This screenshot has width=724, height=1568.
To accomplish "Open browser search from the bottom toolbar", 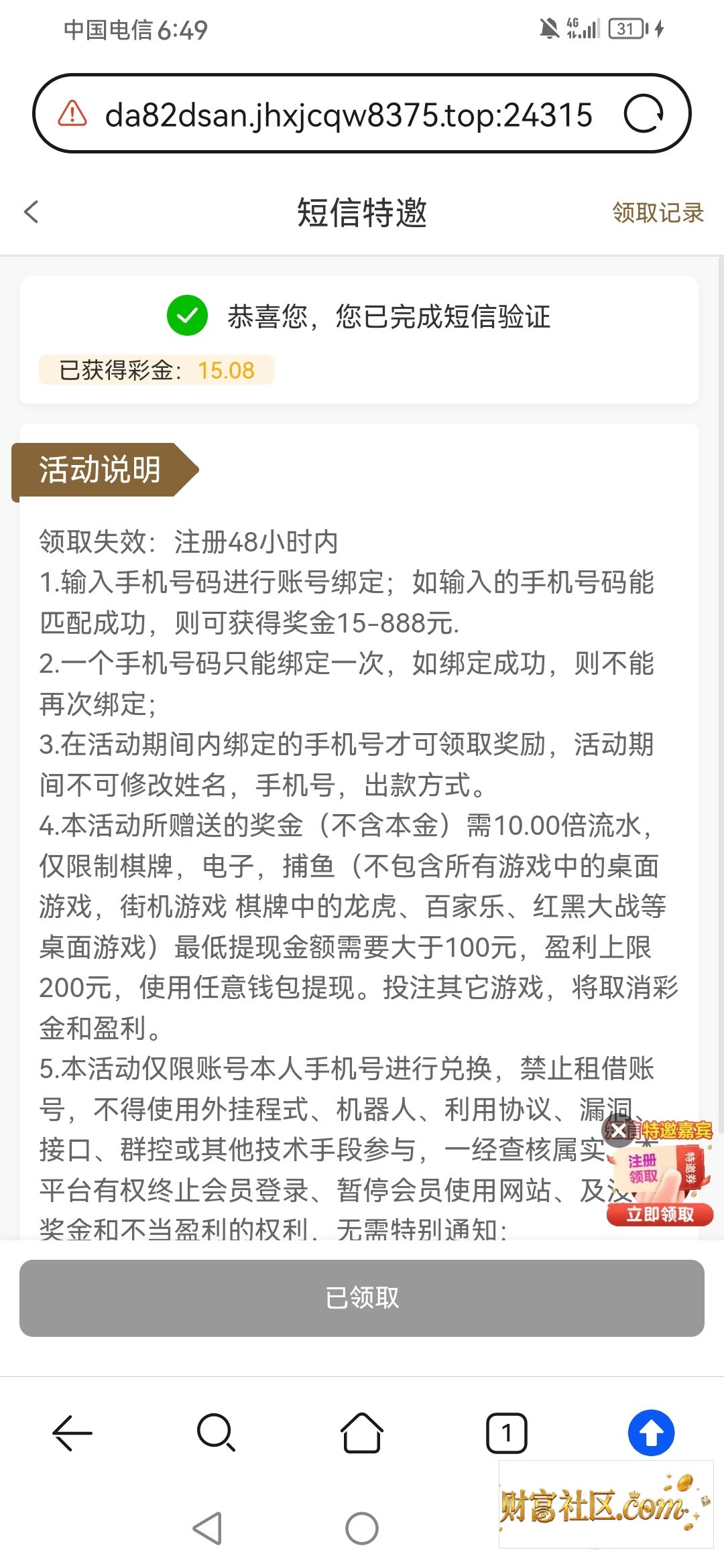I will coord(217,1433).
